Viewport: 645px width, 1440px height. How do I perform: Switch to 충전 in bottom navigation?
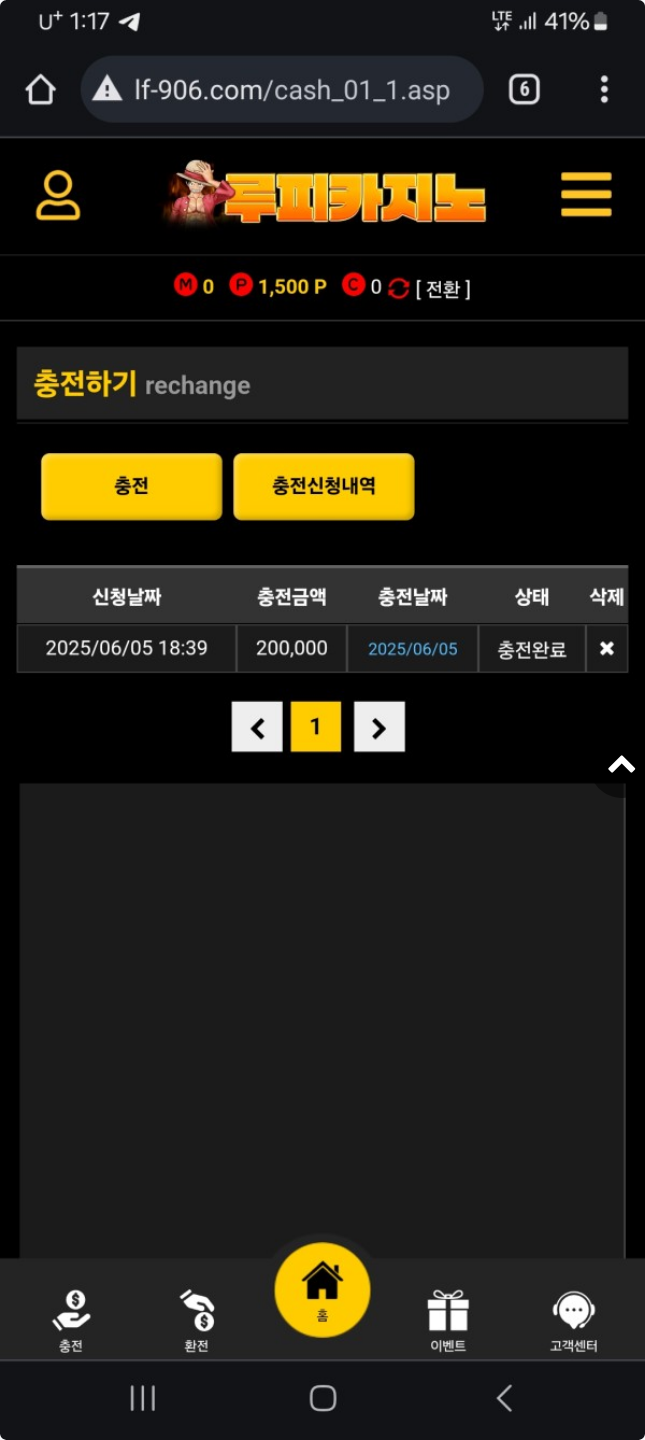click(71, 1320)
